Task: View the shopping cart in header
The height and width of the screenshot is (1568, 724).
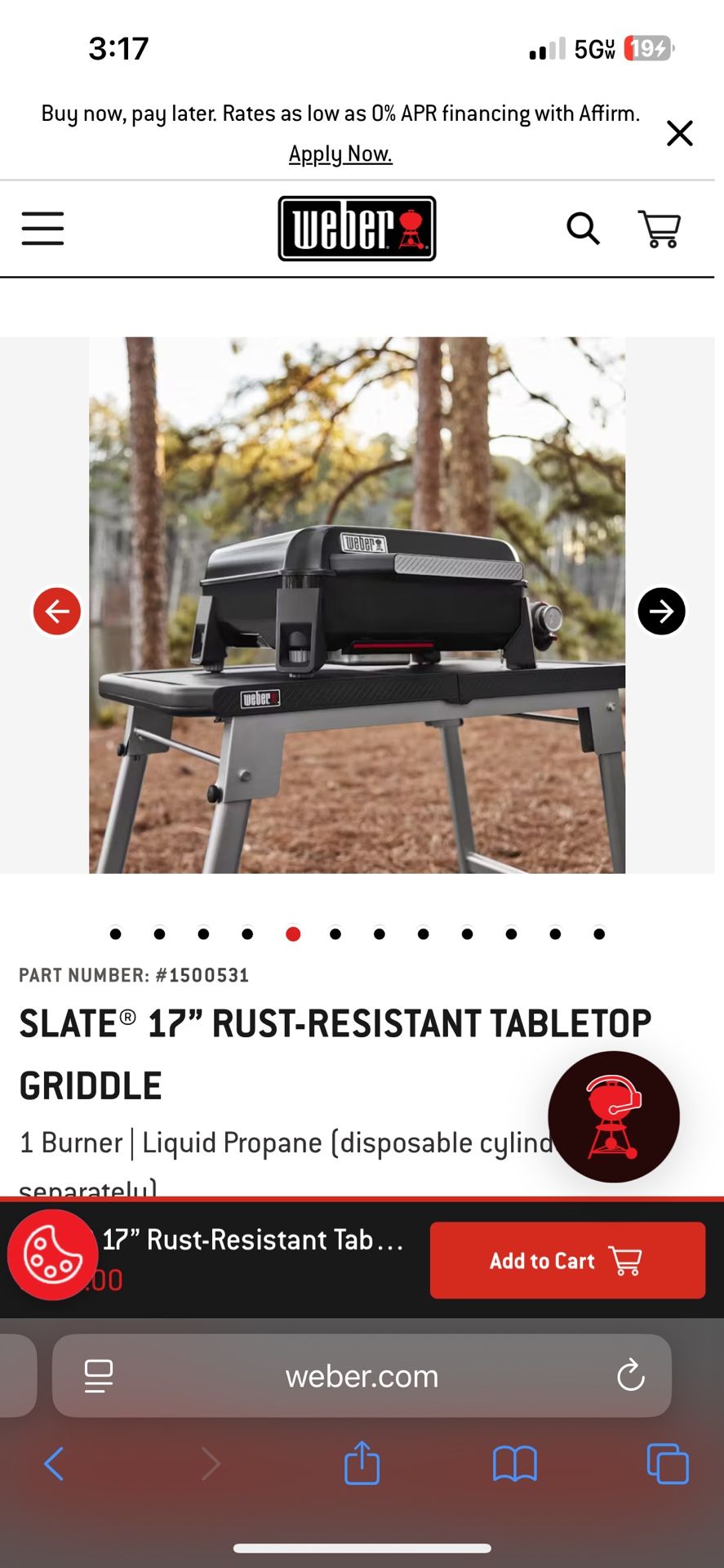Action: 660,229
